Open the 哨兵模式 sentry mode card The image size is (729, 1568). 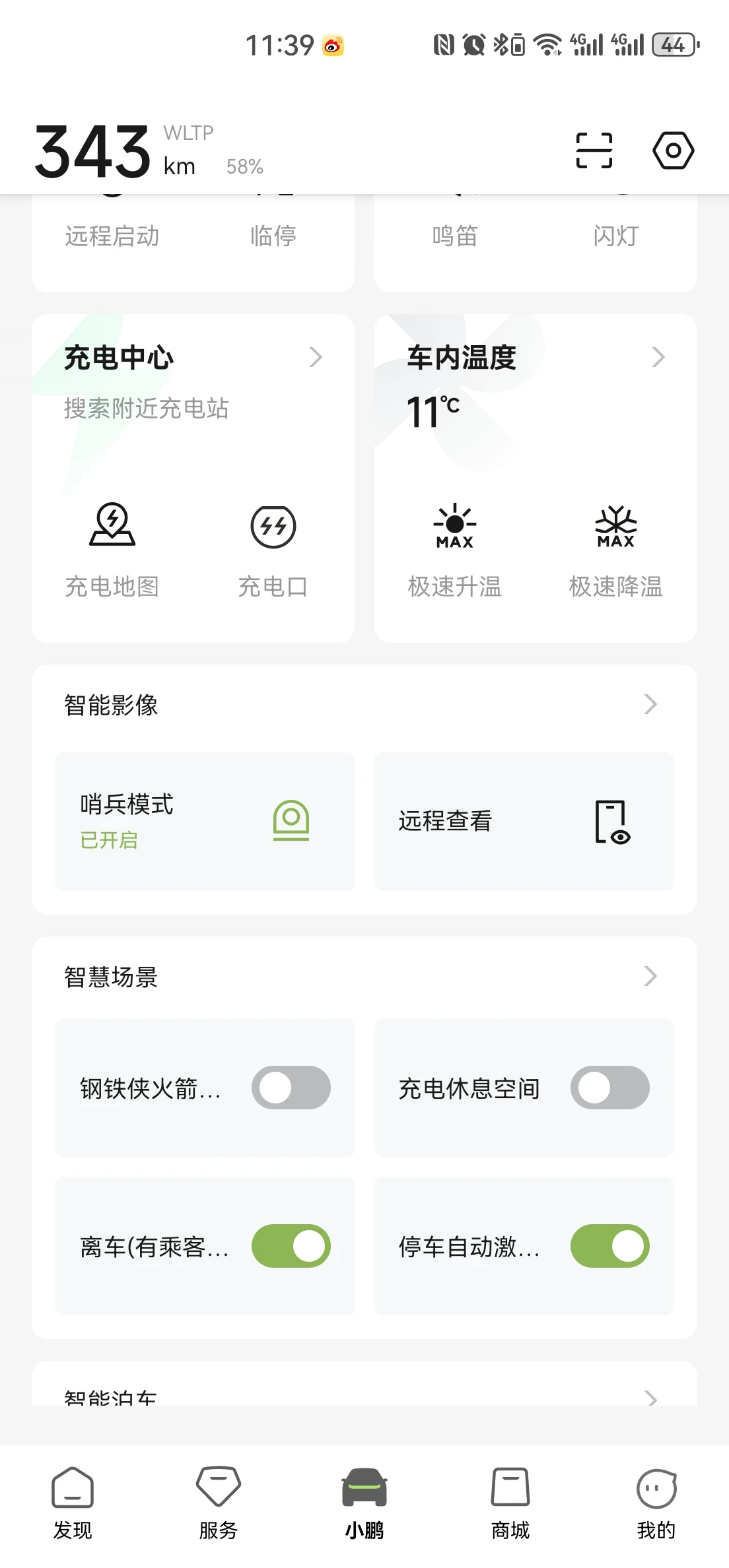(x=205, y=821)
